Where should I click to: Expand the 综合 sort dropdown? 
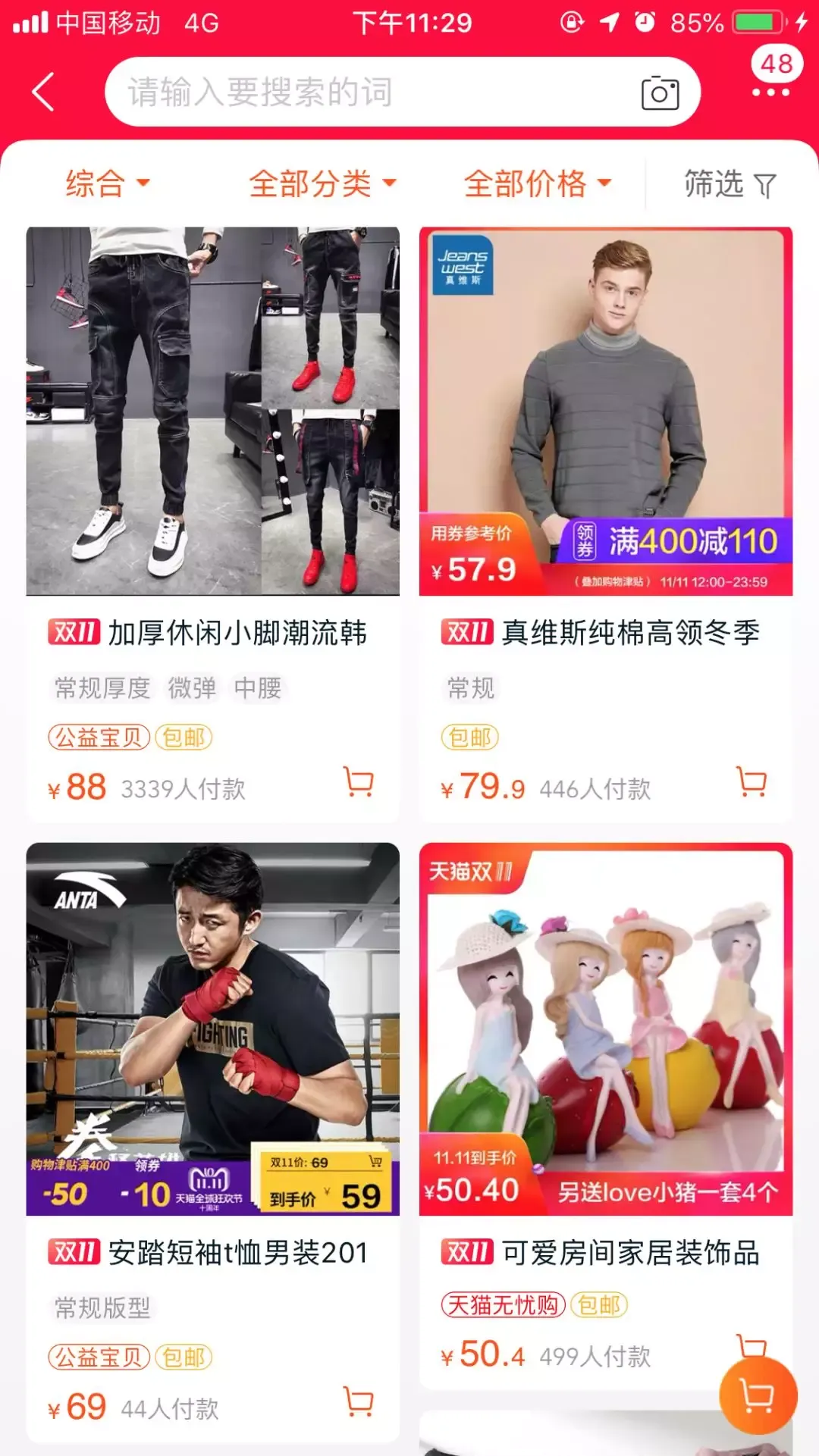108,183
